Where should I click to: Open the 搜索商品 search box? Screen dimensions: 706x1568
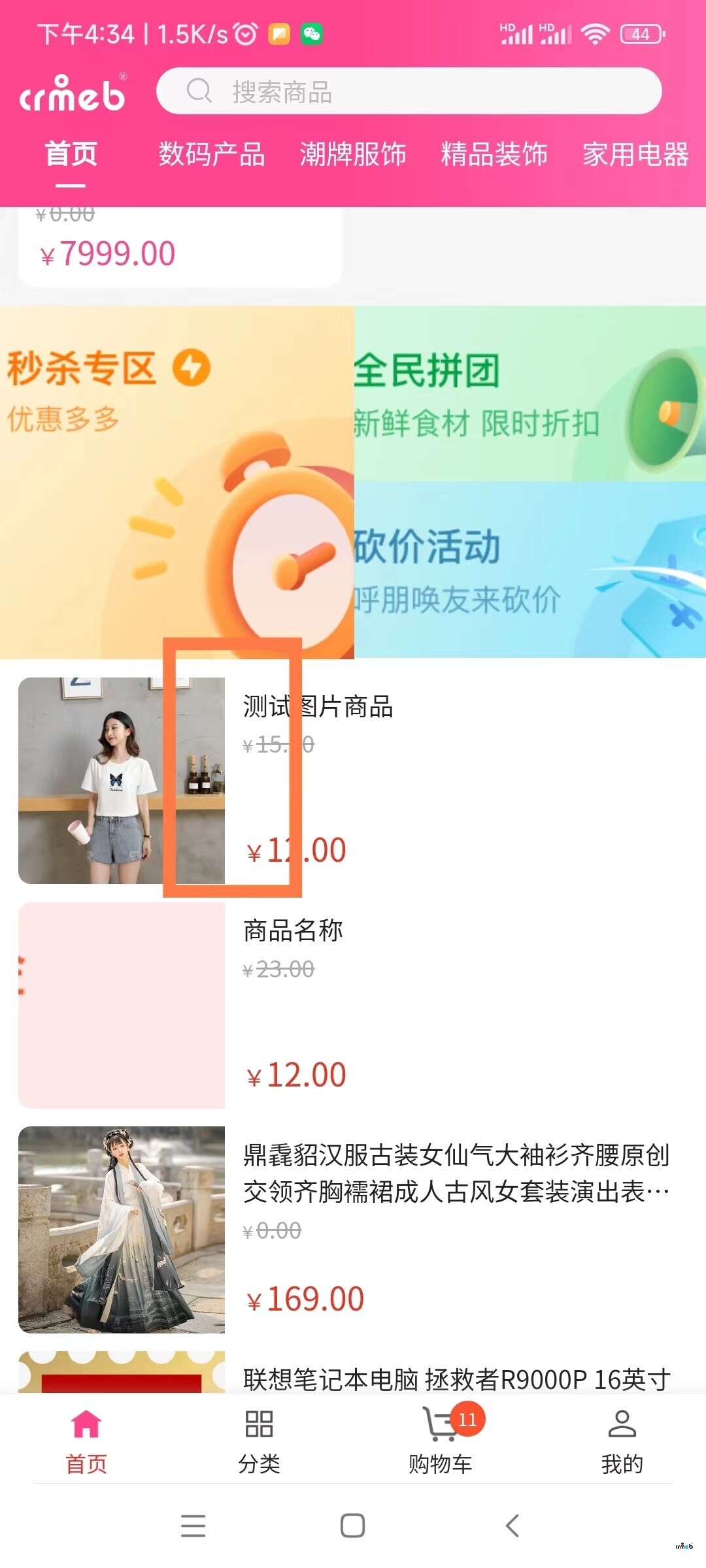(x=409, y=91)
